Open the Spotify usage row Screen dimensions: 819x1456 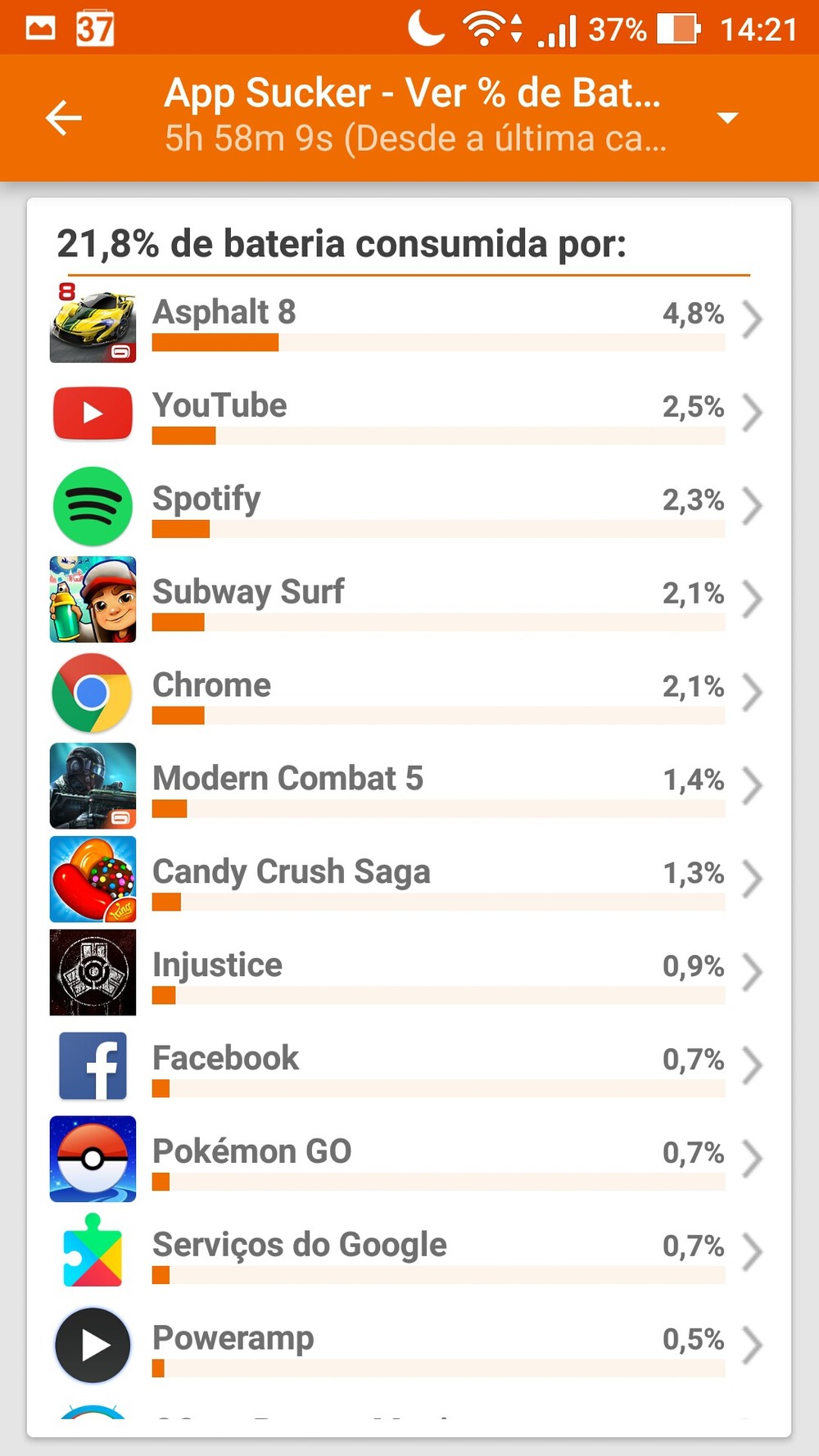coord(409,506)
